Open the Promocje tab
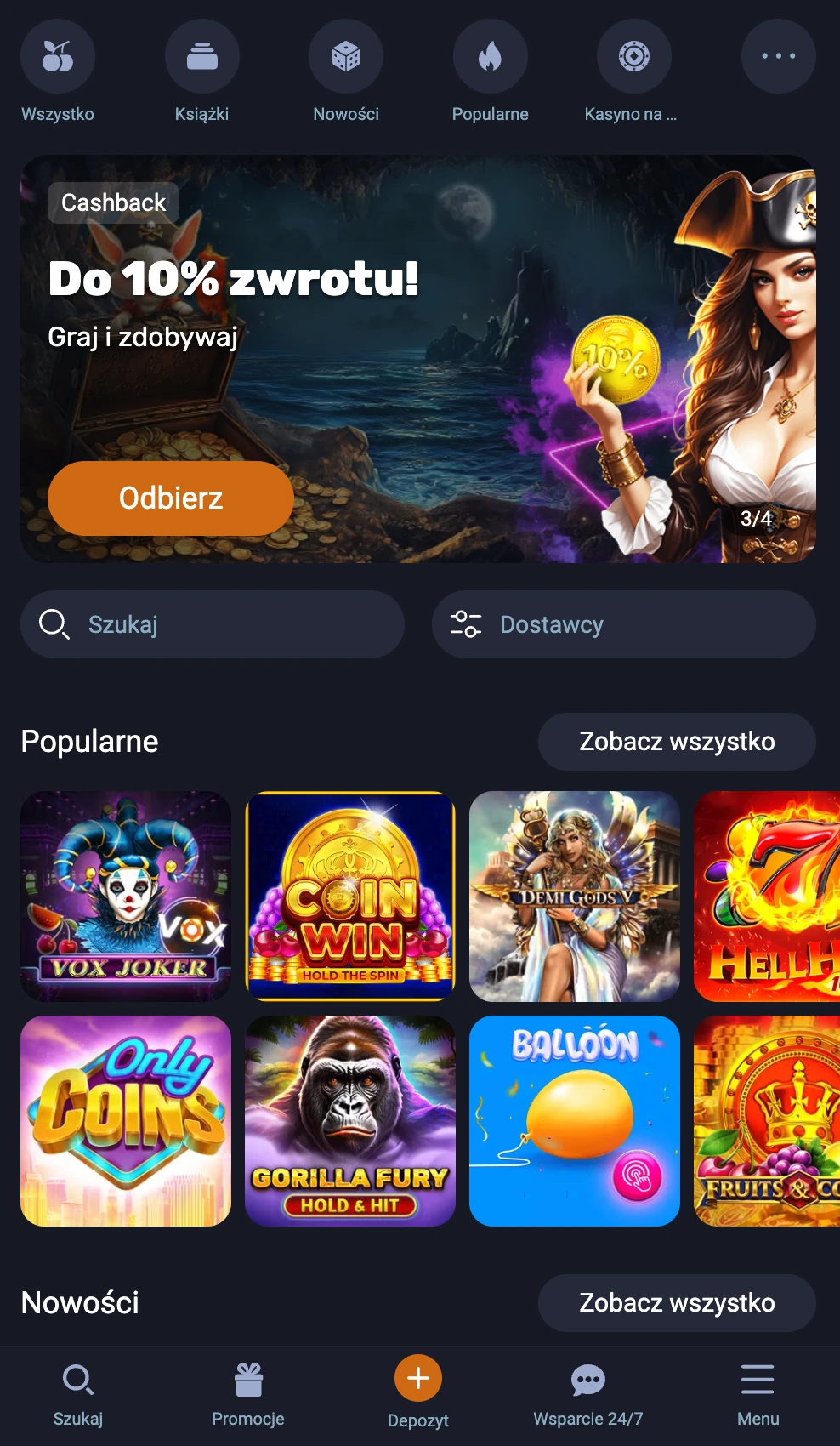This screenshot has width=840, height=1446. pos(248,1395)
